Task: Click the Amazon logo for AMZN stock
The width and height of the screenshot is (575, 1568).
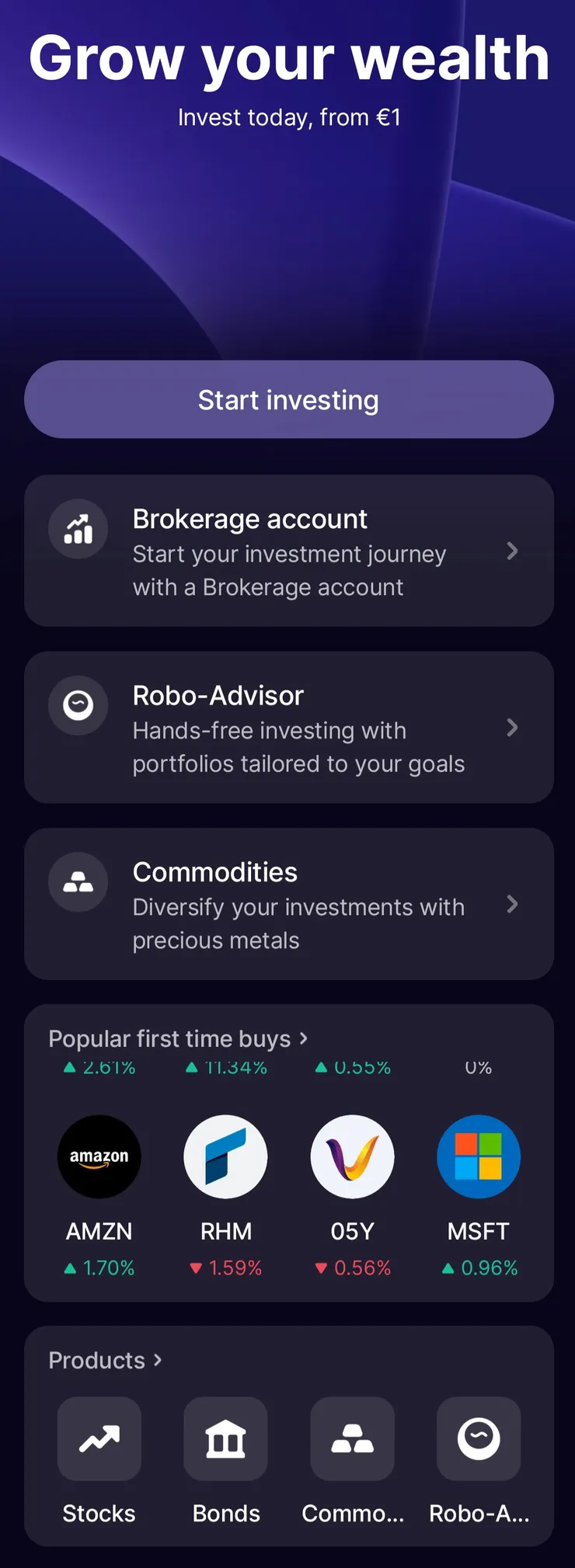Action: click(99, 1156)
